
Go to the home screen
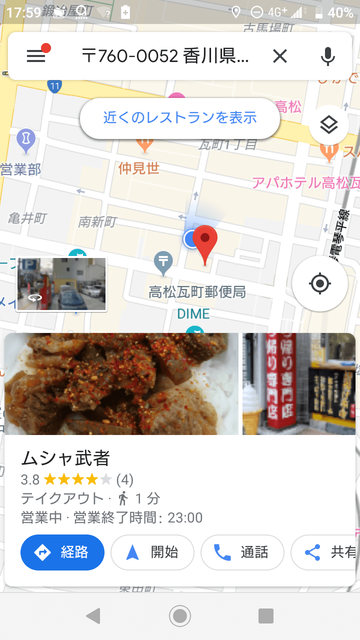pos(180,616)
